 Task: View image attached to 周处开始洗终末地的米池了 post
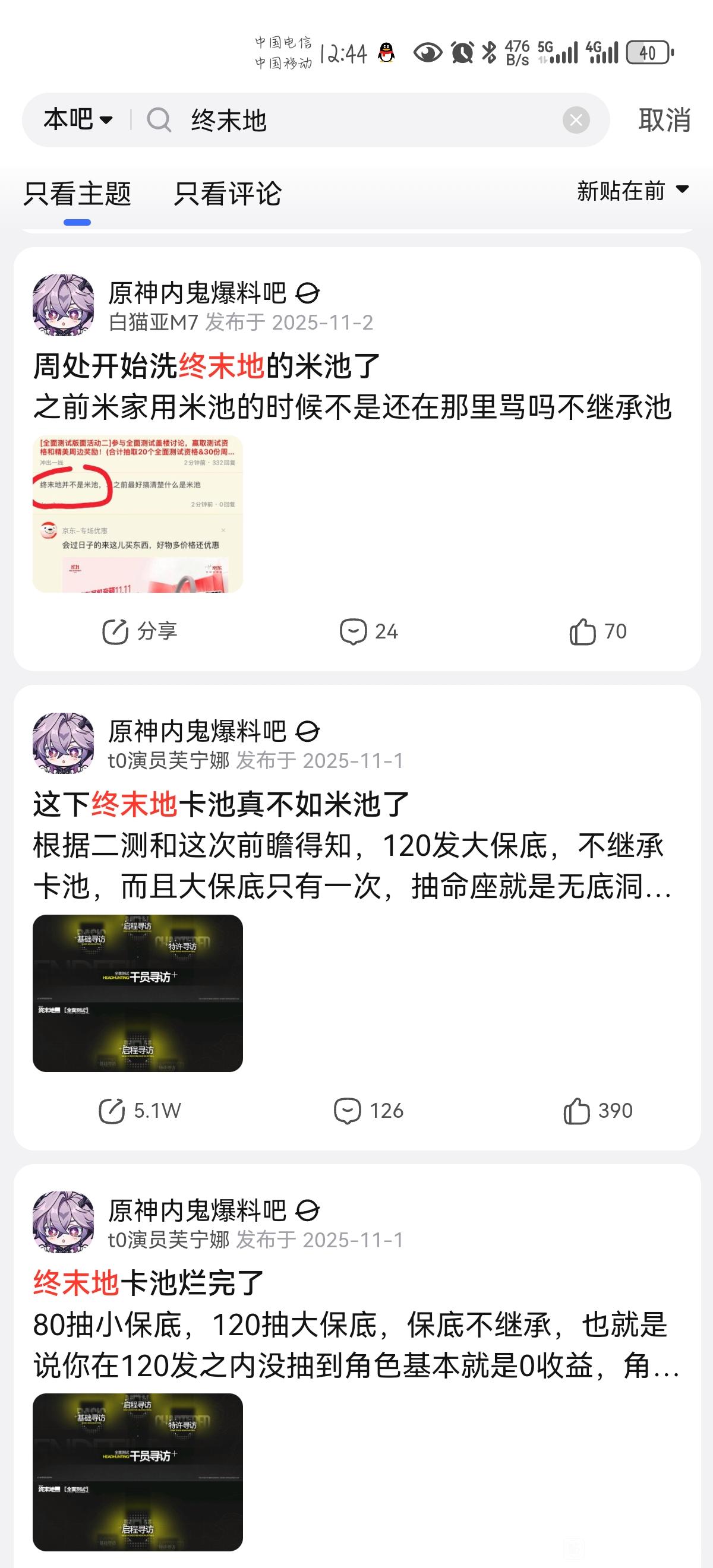(138, 514)
